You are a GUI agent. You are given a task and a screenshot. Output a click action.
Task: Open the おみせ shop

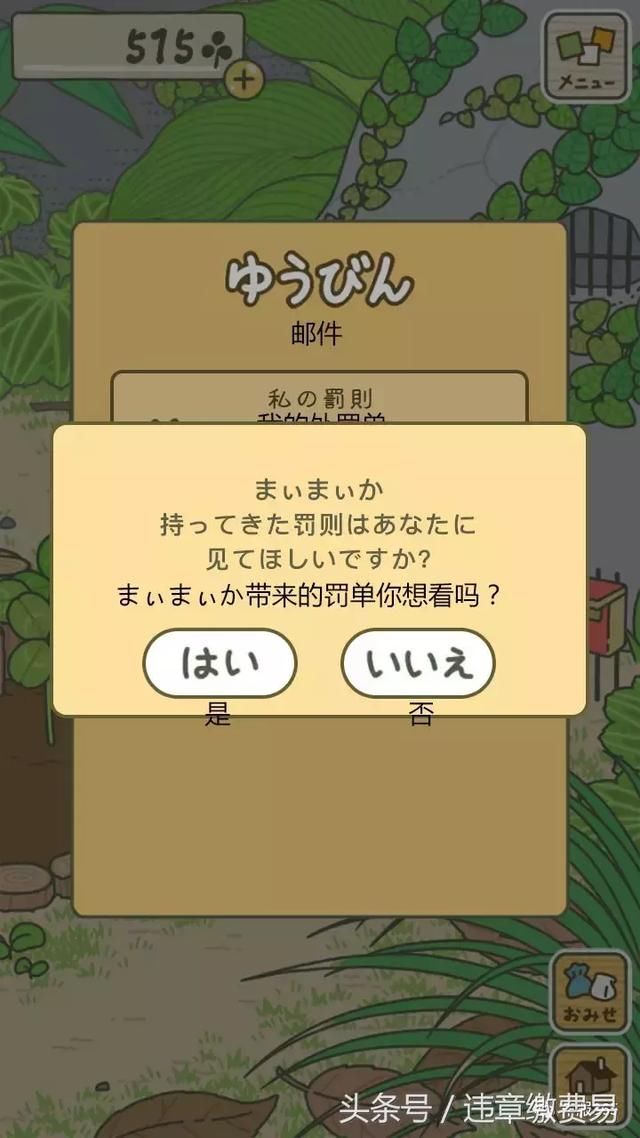[590, 992]
